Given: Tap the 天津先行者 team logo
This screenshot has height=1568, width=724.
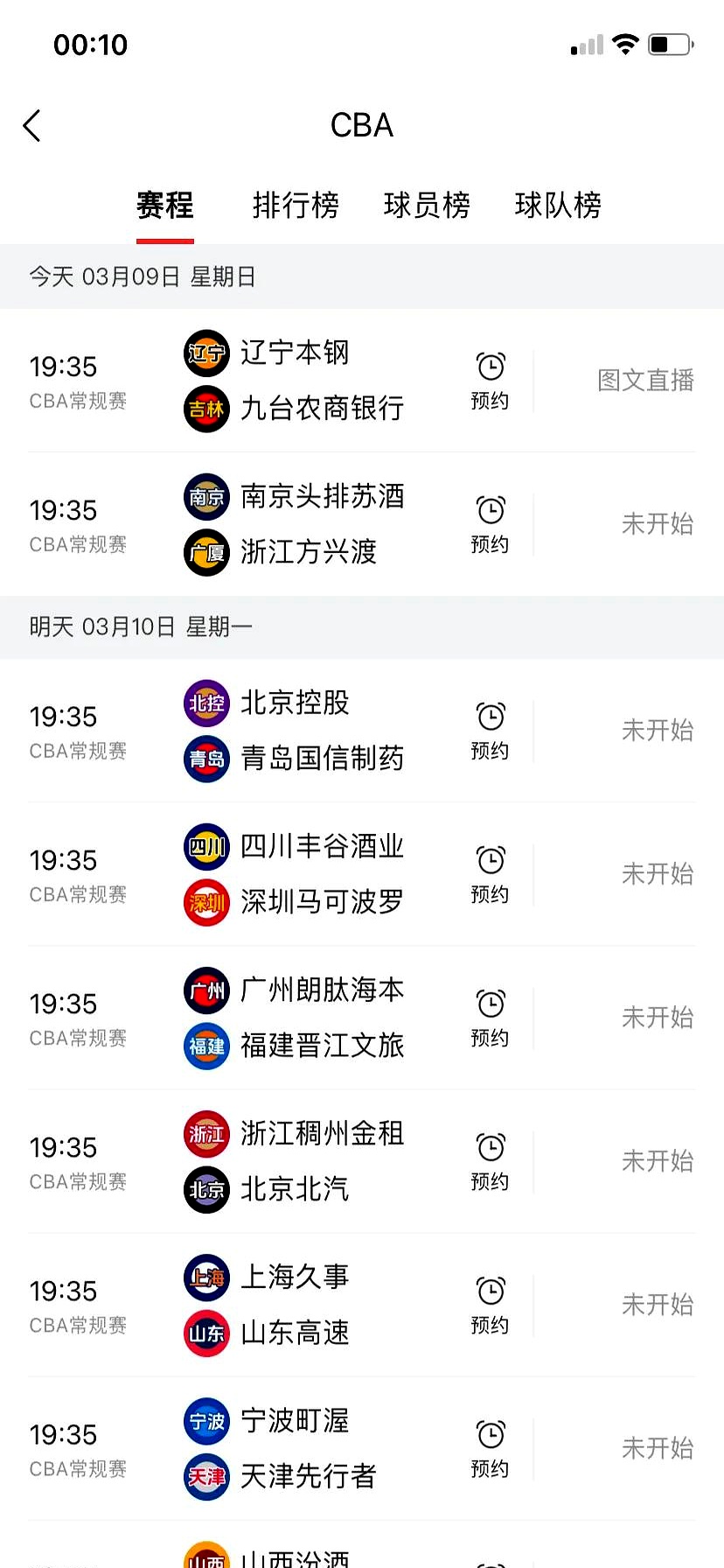Looking at the screenshot, I should (205, 1477).
